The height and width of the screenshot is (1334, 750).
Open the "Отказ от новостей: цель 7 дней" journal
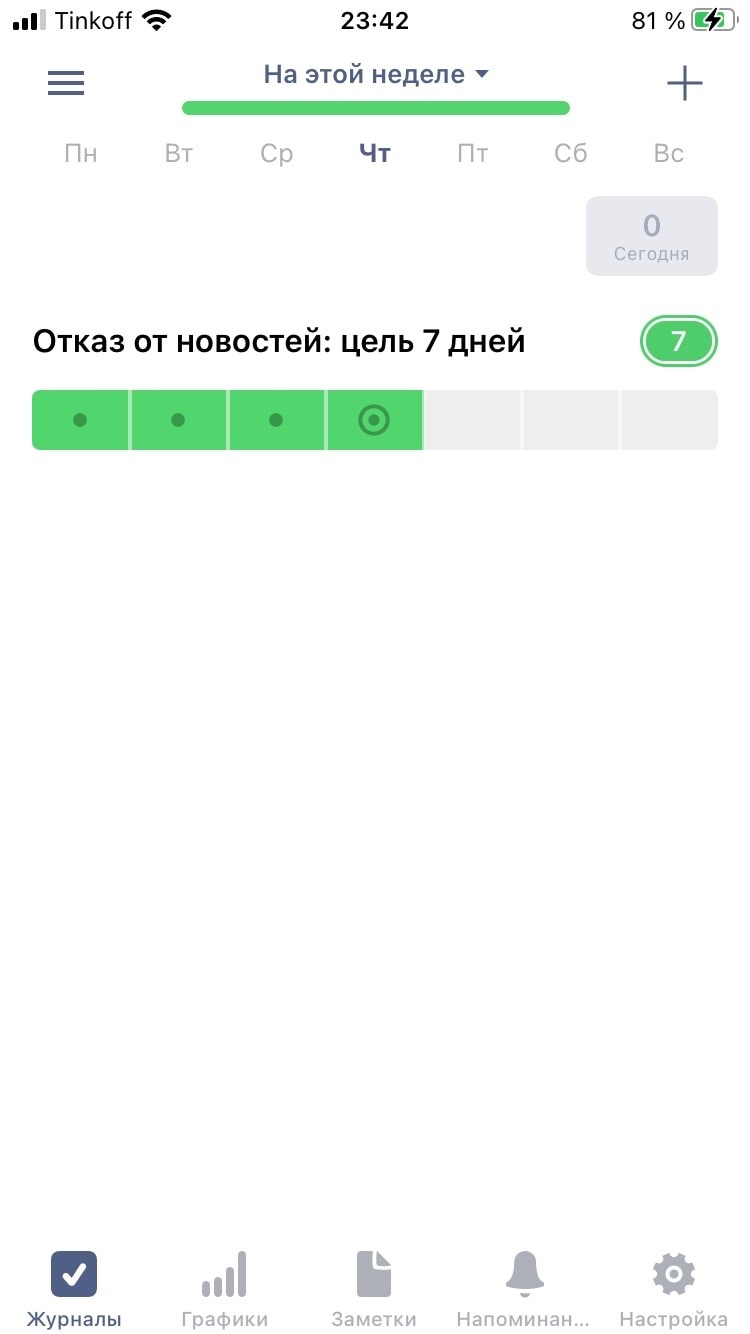pos(279,342)
